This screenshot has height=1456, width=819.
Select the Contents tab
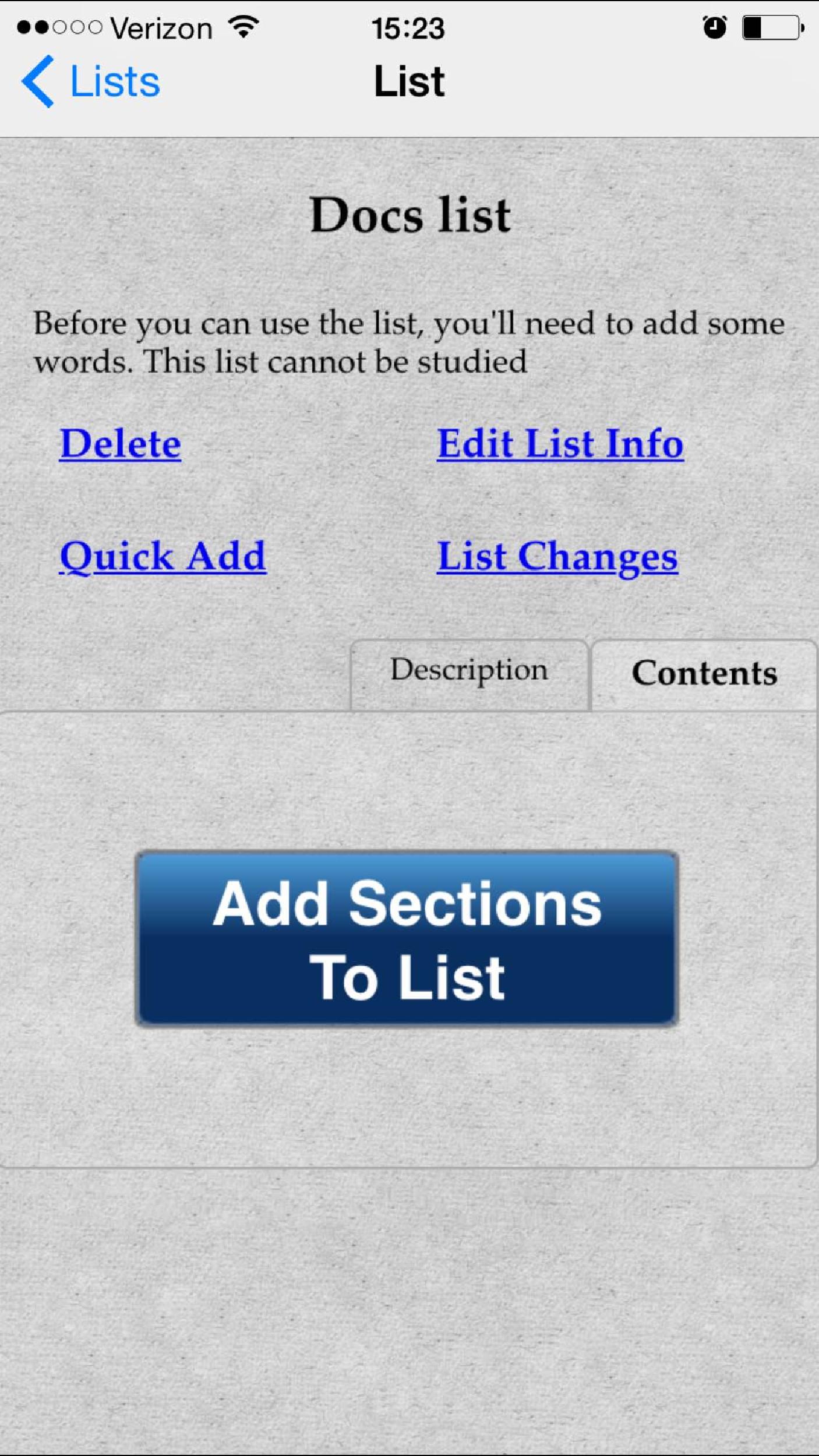[704, 674]
